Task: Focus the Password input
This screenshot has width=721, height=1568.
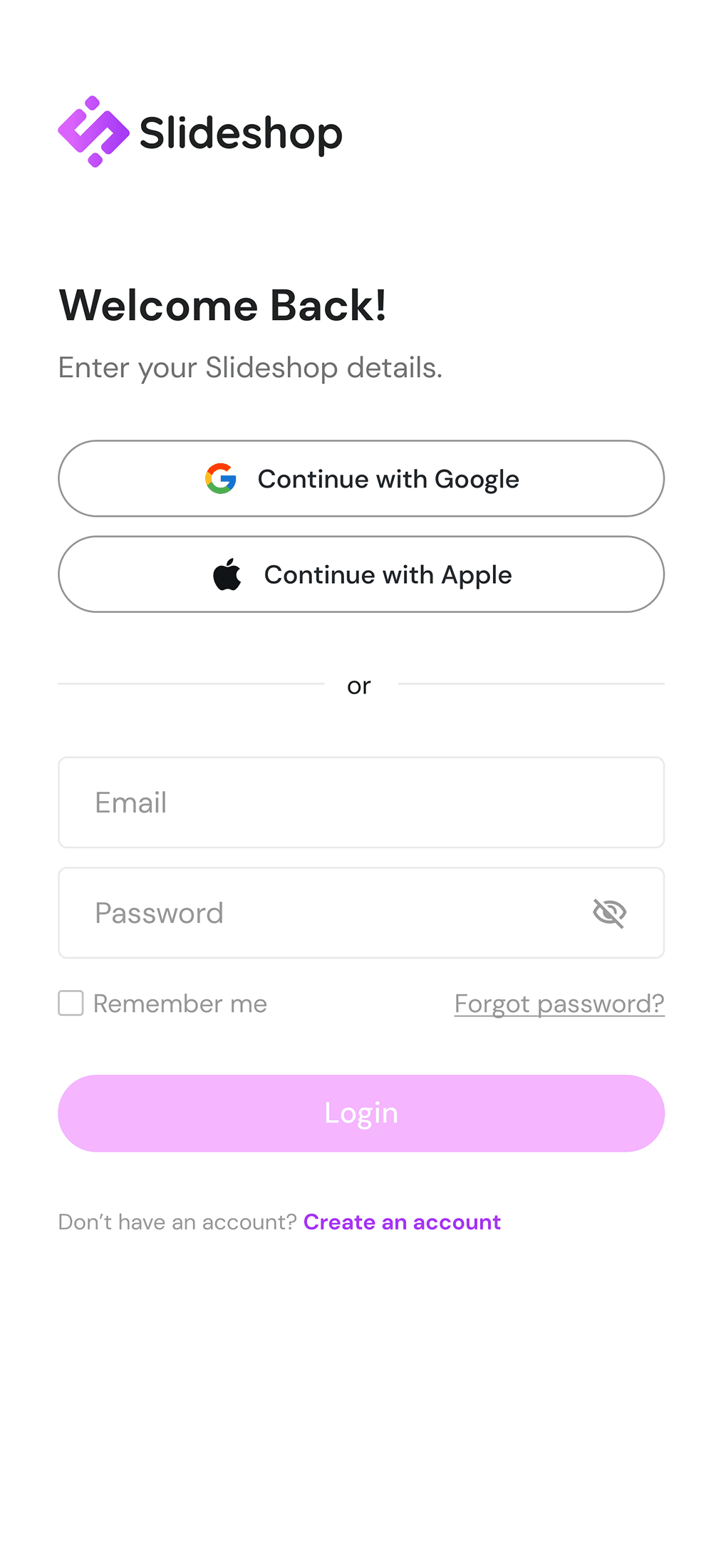Action: pyautogui.click(x=321, y=913)
